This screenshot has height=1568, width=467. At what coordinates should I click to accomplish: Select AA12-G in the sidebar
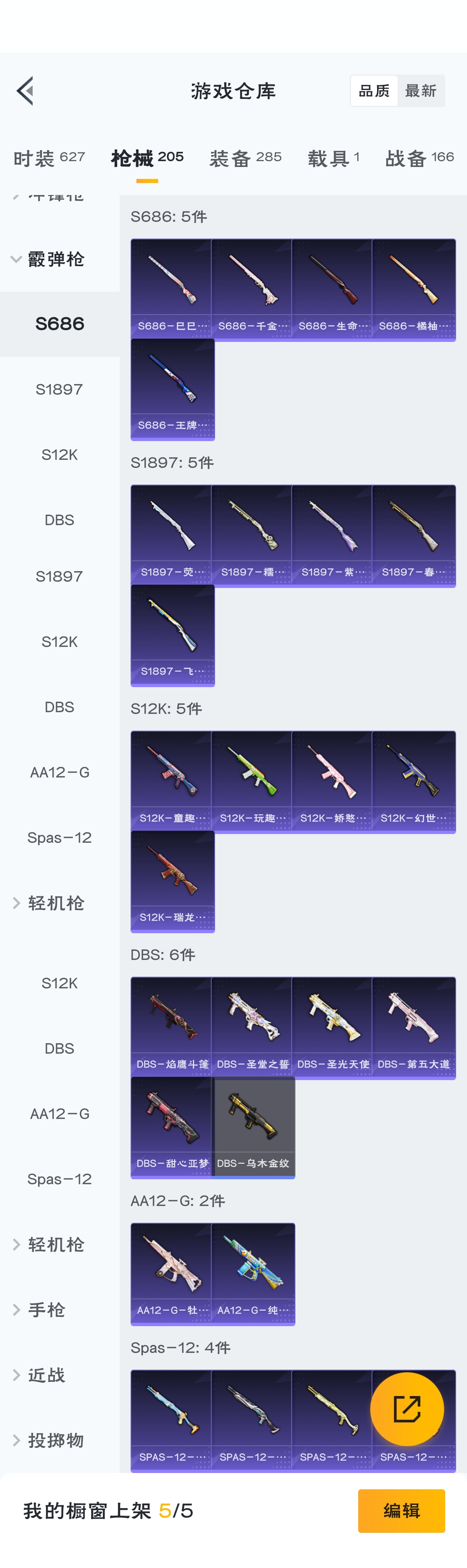(60, 772)
